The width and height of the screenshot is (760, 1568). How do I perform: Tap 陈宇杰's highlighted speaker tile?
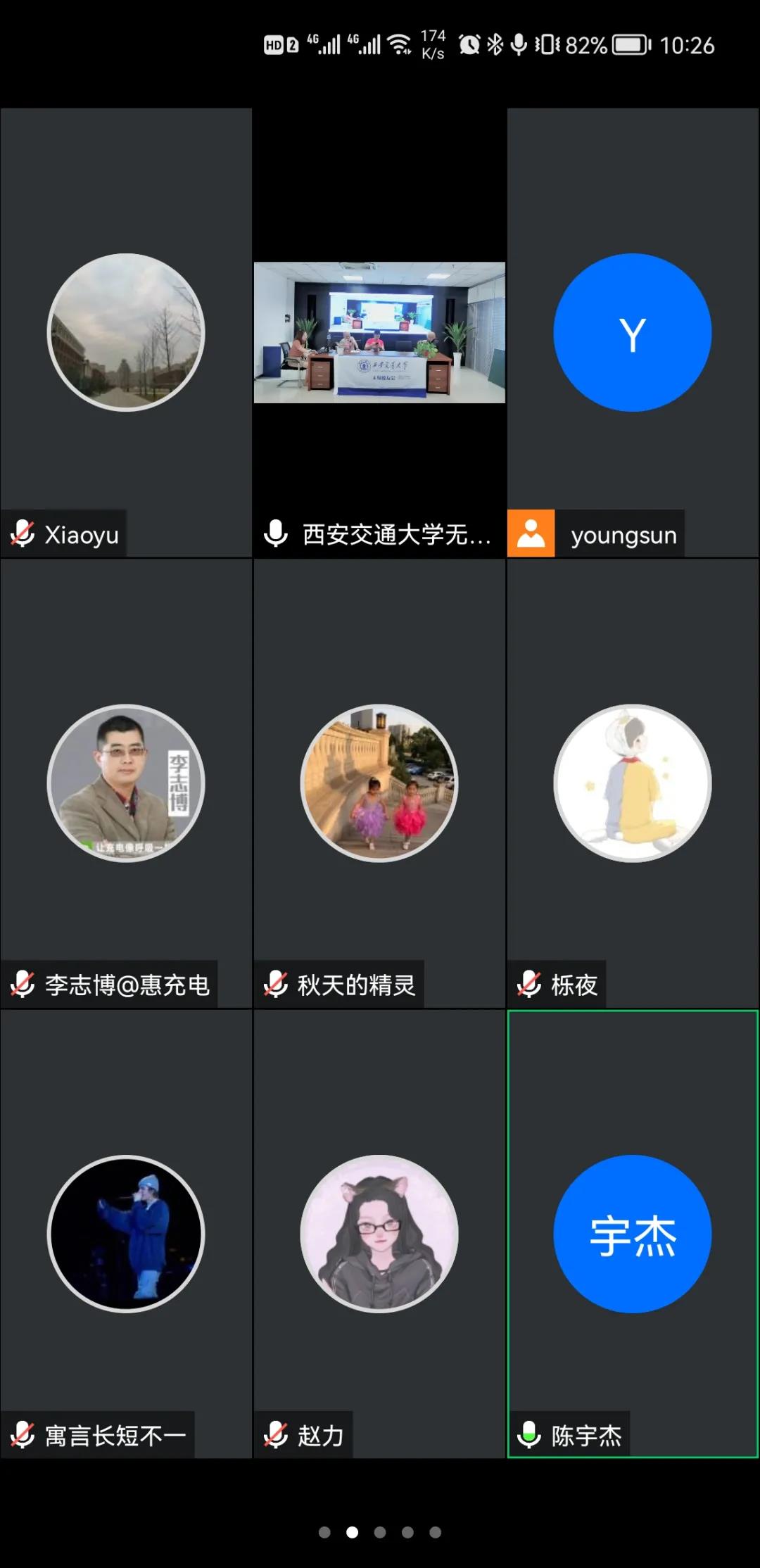click(632, 1233)
